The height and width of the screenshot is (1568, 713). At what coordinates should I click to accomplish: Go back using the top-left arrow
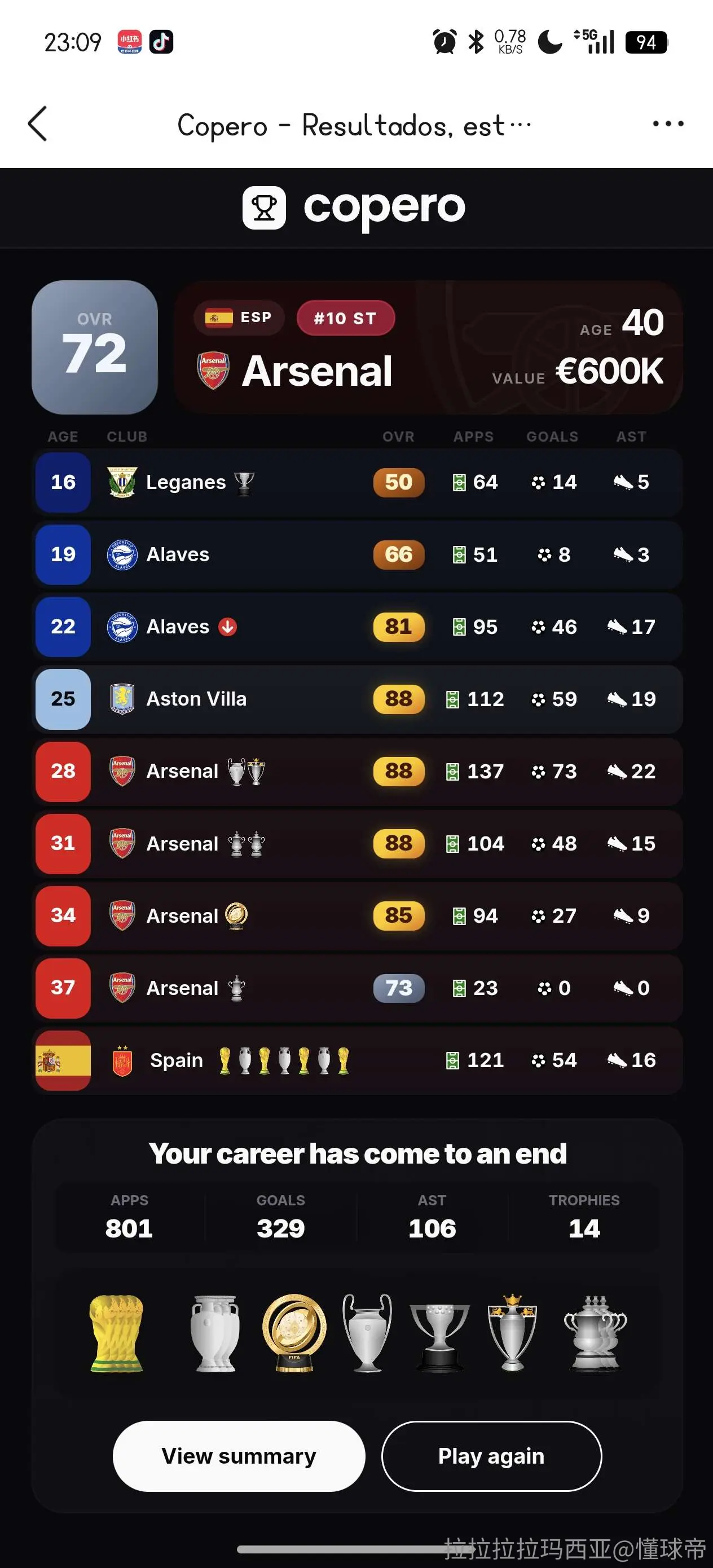click(x=38, y=124)
